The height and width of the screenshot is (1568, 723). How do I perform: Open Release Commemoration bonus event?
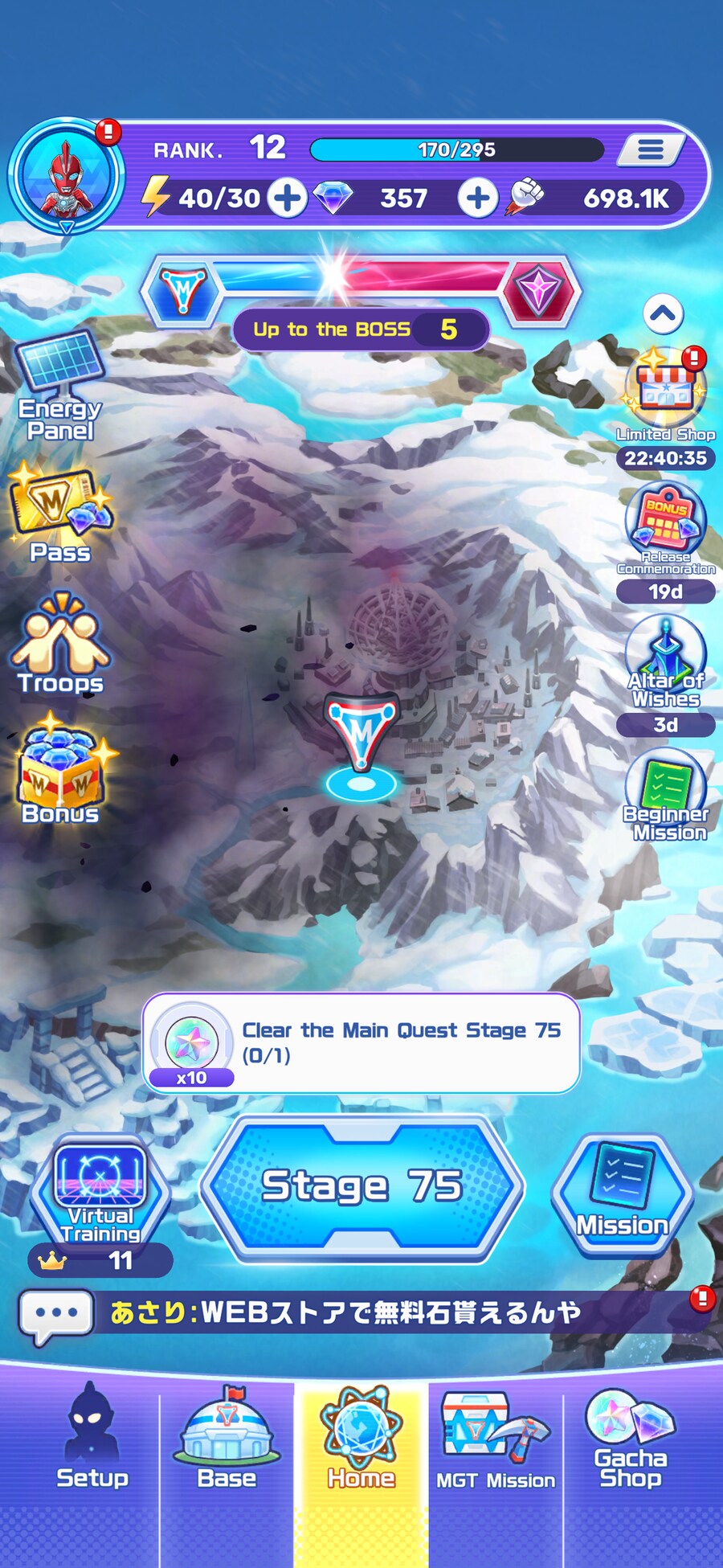[x=665, y=526]
